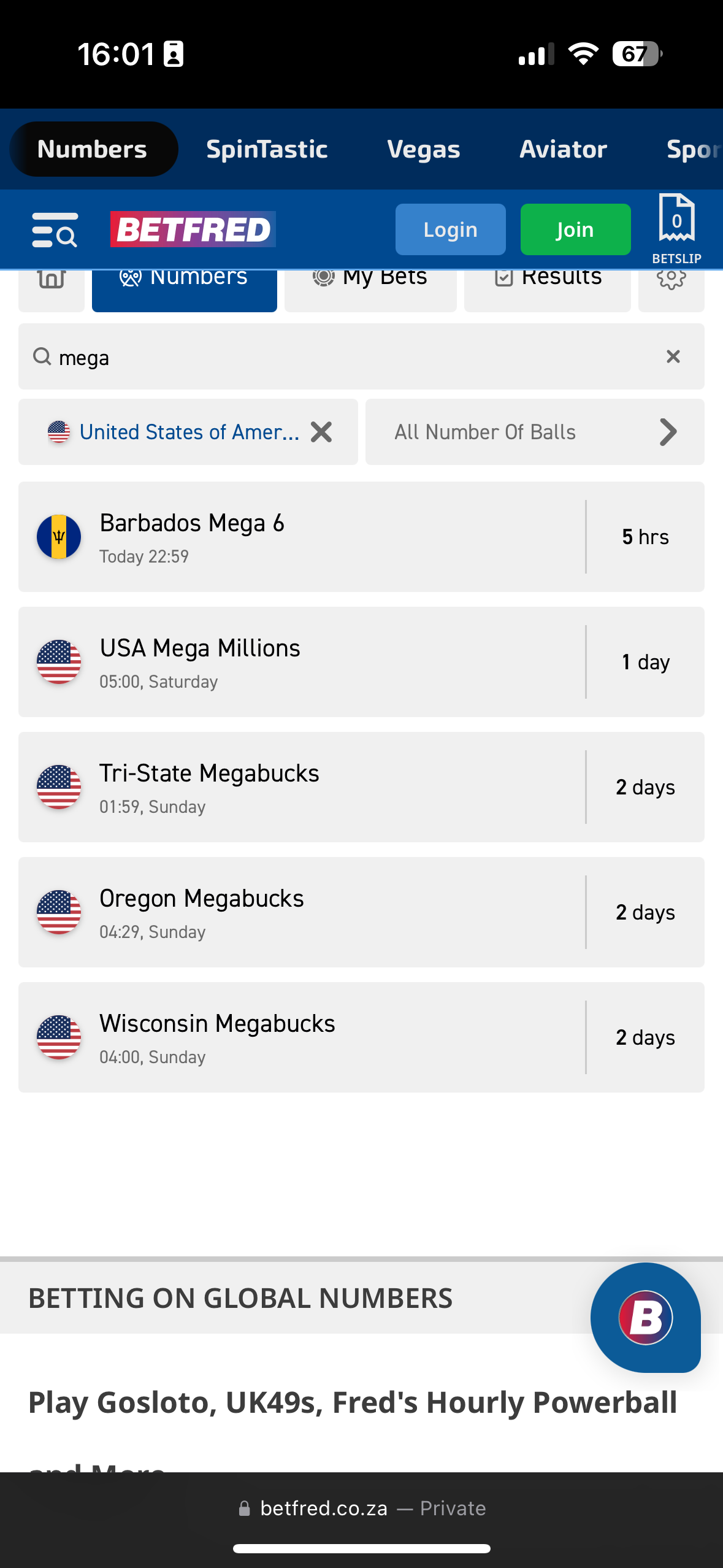Clear the mega search text
723x1568 pixels.
coord(673,356)
